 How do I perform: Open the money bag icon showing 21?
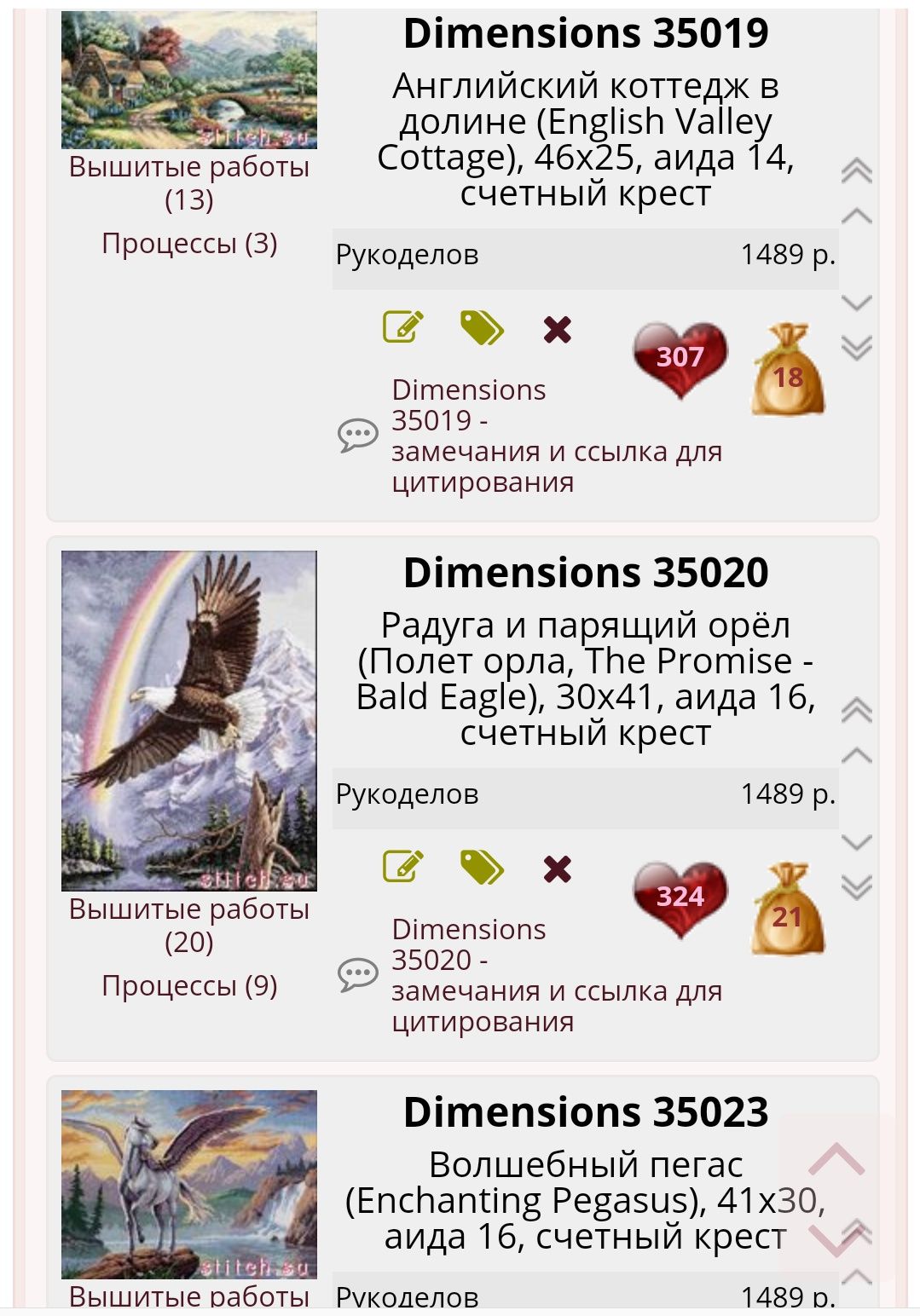tap(788, 910)
